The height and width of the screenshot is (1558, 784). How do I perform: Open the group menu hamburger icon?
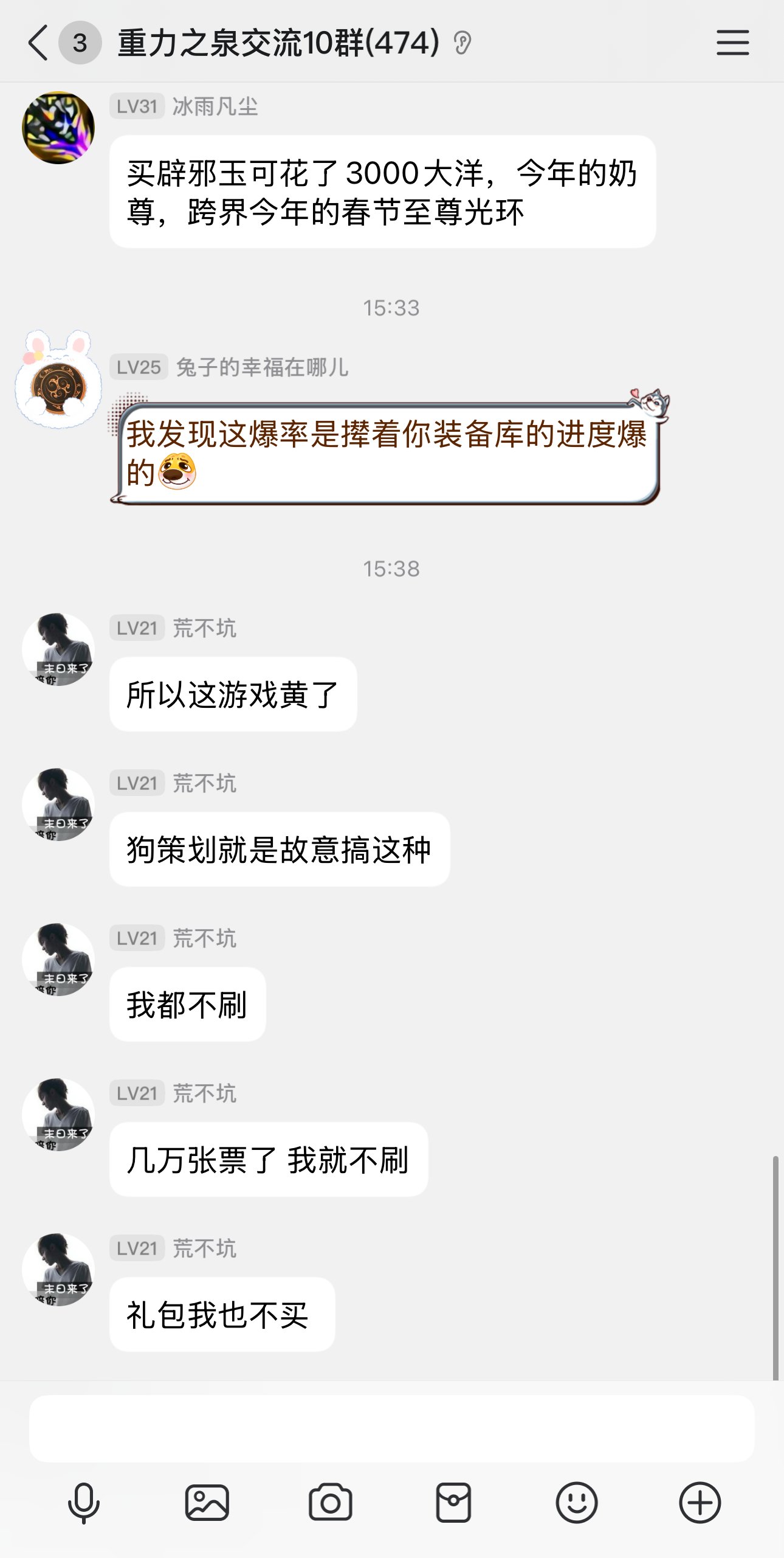pyautogui.click(x=732, y=43)
